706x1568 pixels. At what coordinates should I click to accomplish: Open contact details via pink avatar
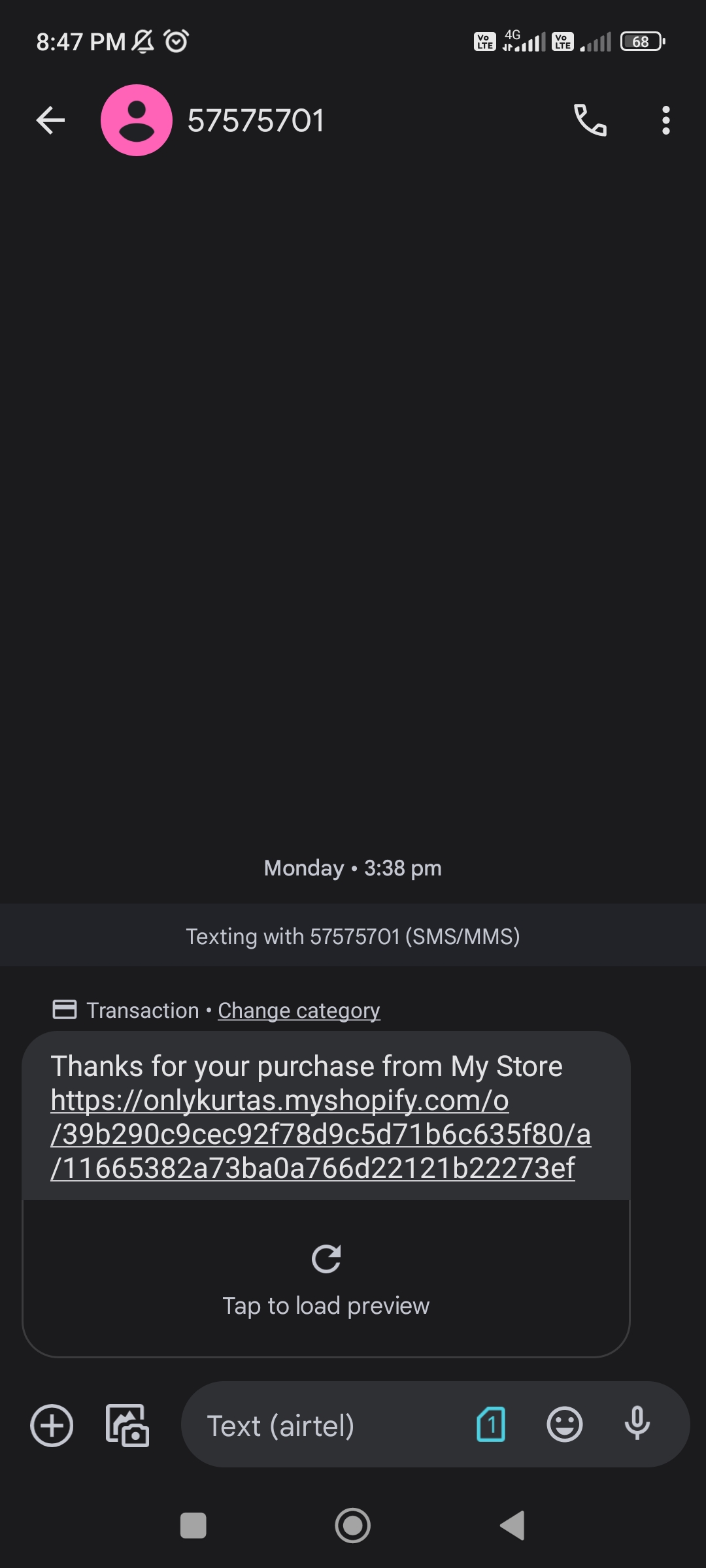[x=136, y=120]
